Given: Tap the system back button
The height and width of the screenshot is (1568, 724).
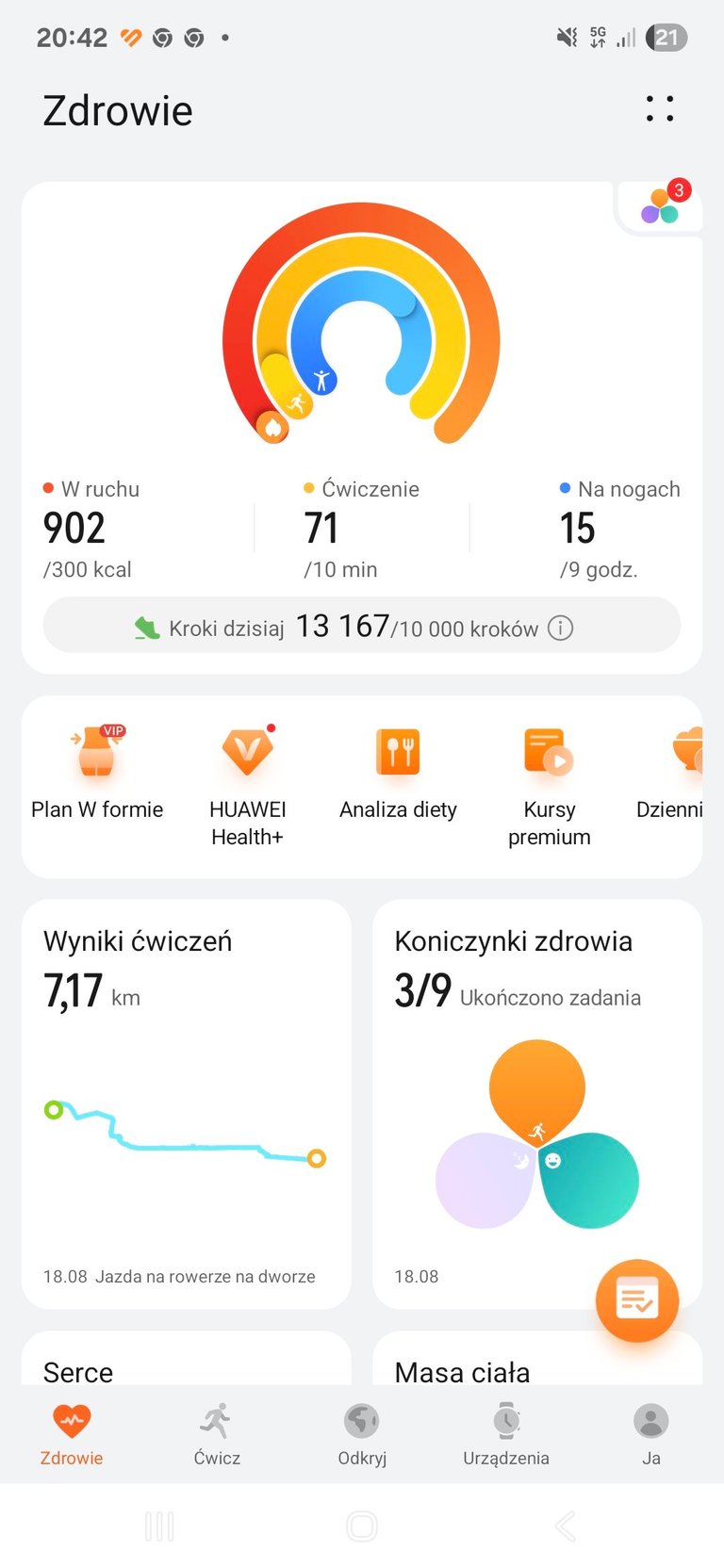Looking at the screenshot, I should tap(565, 1526).
